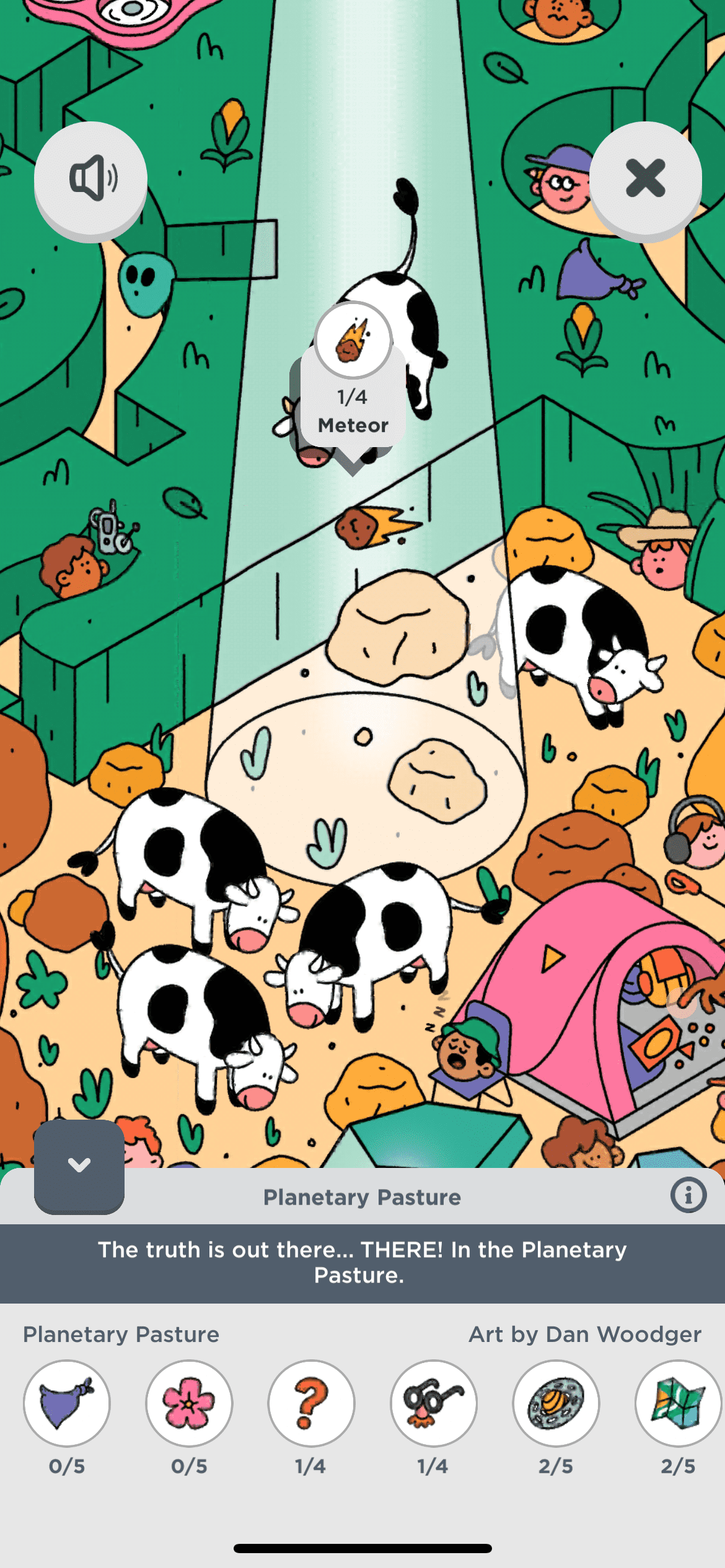Select the planet item to find
Screen dimensions: 725x1568
pyautogui.click(x=555, y=1403)
